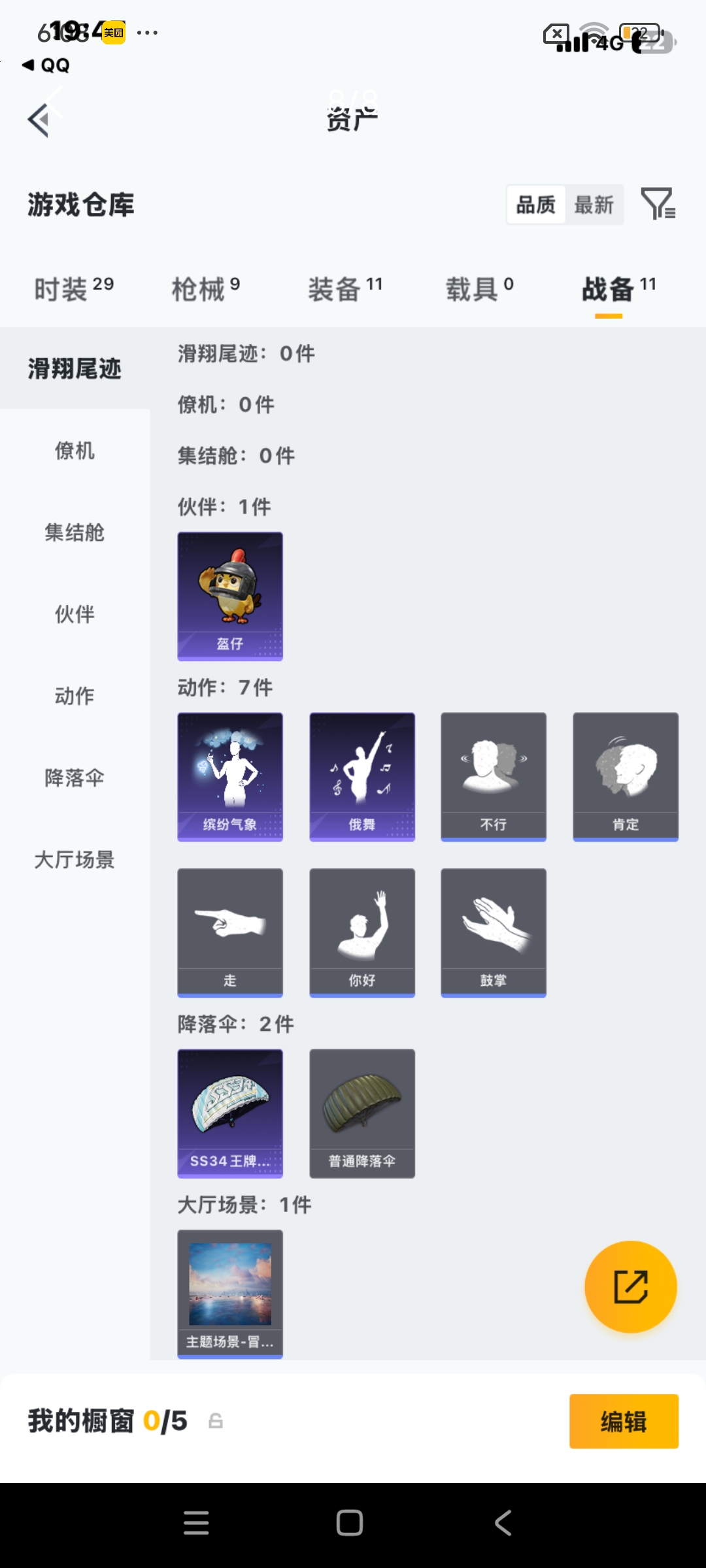
Task: Jump to 集结舱 in the side list
Action: coord(75,532)
